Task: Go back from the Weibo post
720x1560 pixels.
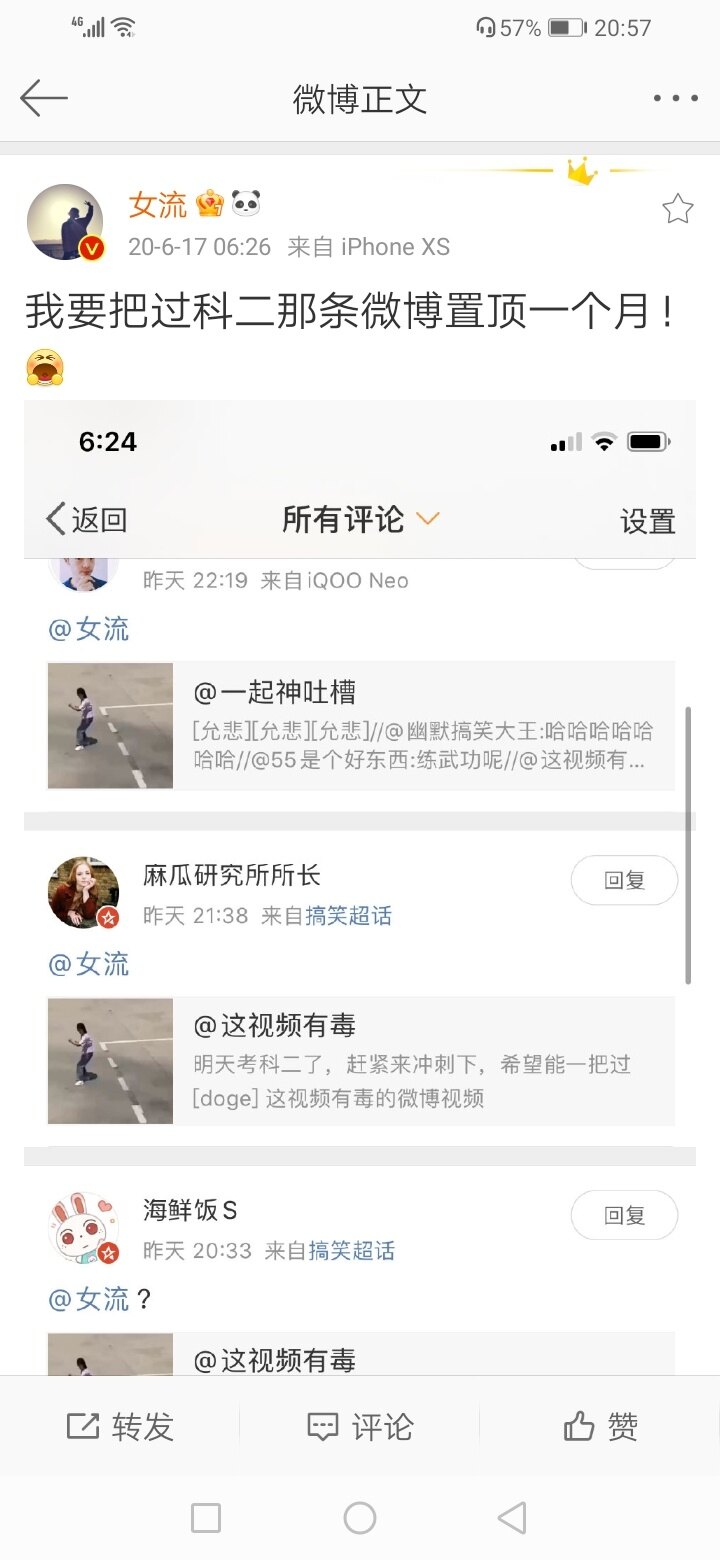Action: pyautogui.click(x=44, y=98)
